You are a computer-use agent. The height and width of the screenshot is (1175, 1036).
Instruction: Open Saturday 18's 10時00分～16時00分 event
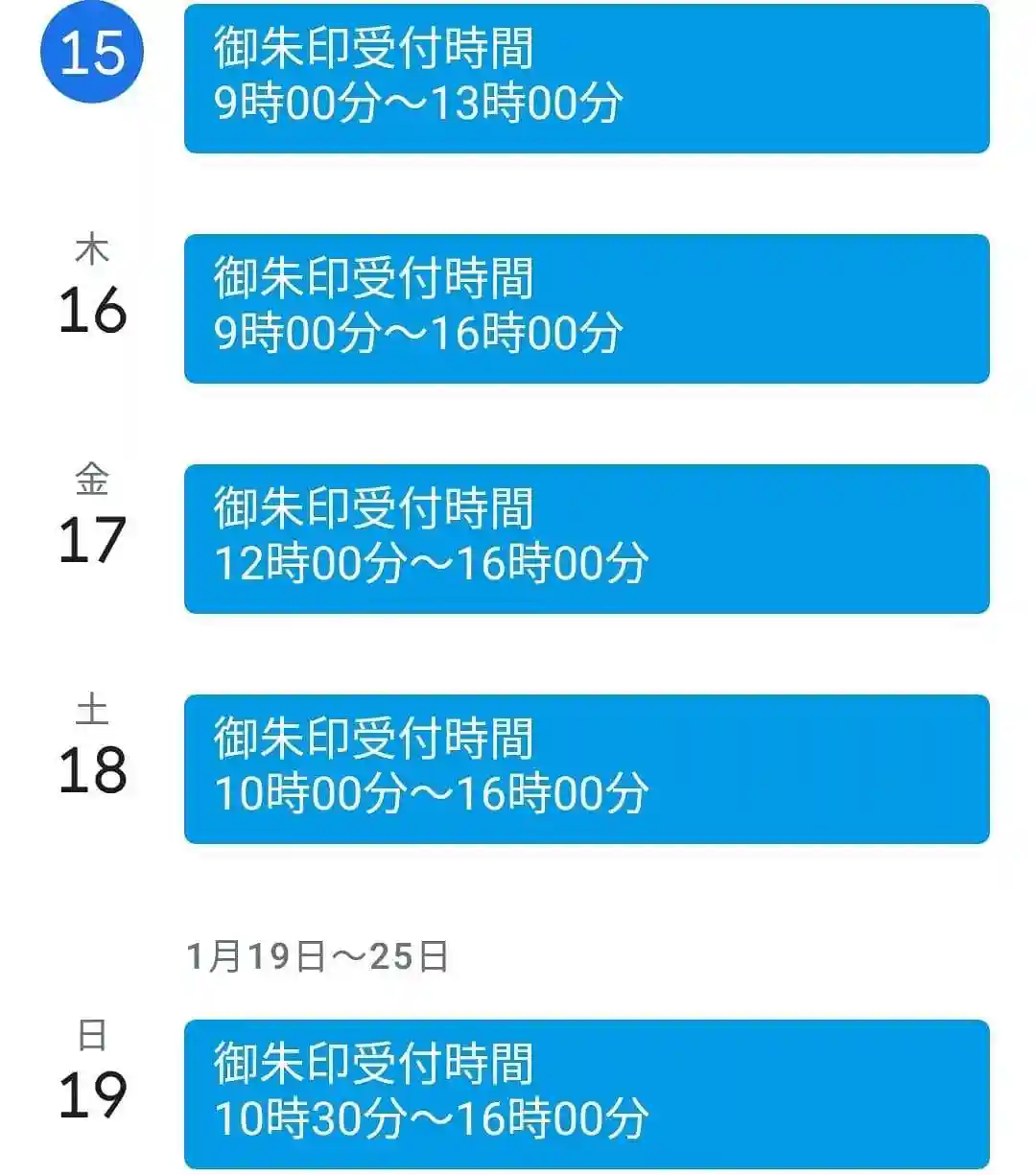point(586,768)
